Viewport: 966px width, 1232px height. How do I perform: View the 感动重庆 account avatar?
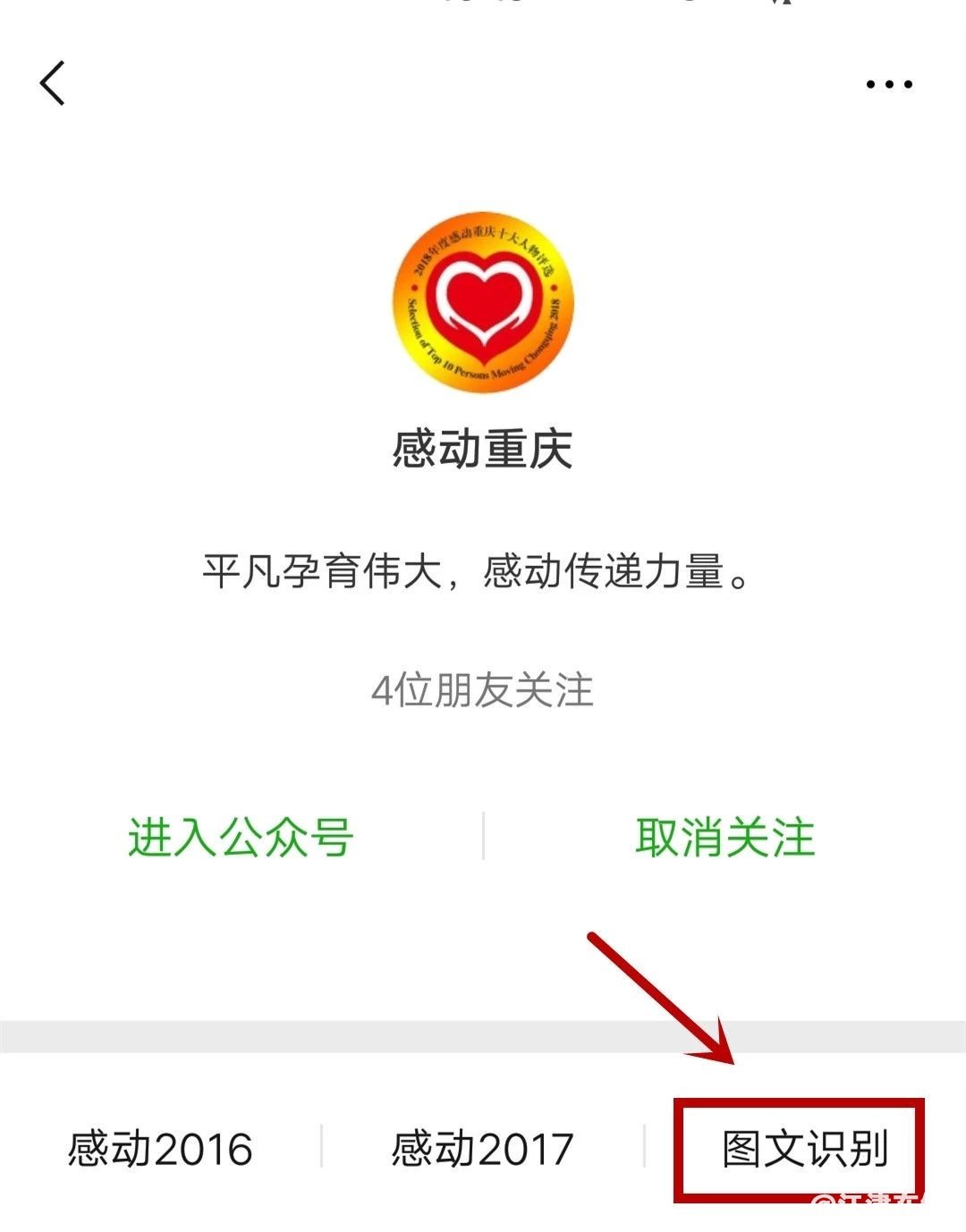click(483, 301)
